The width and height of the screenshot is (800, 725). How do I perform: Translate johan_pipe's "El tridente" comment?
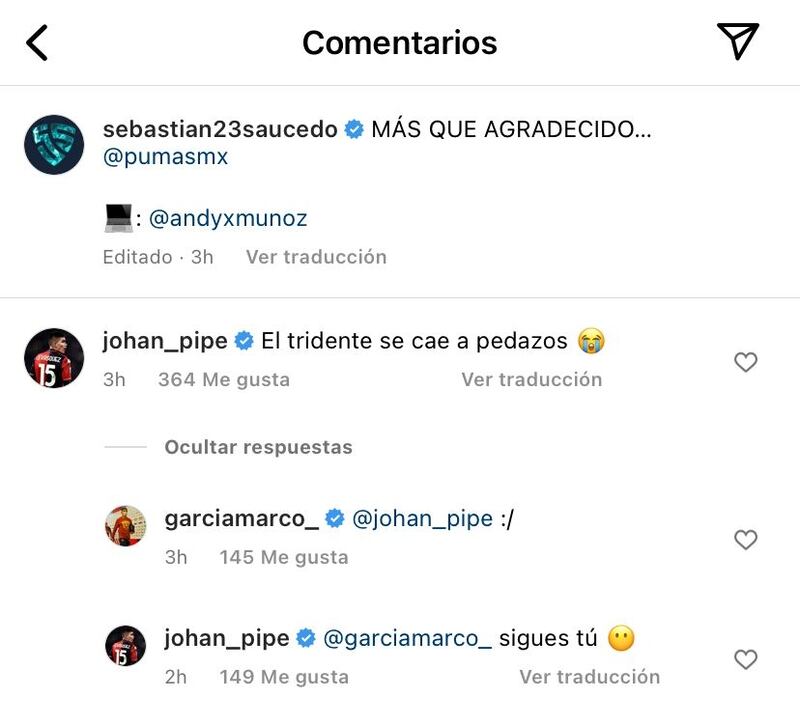pos(531,379)
